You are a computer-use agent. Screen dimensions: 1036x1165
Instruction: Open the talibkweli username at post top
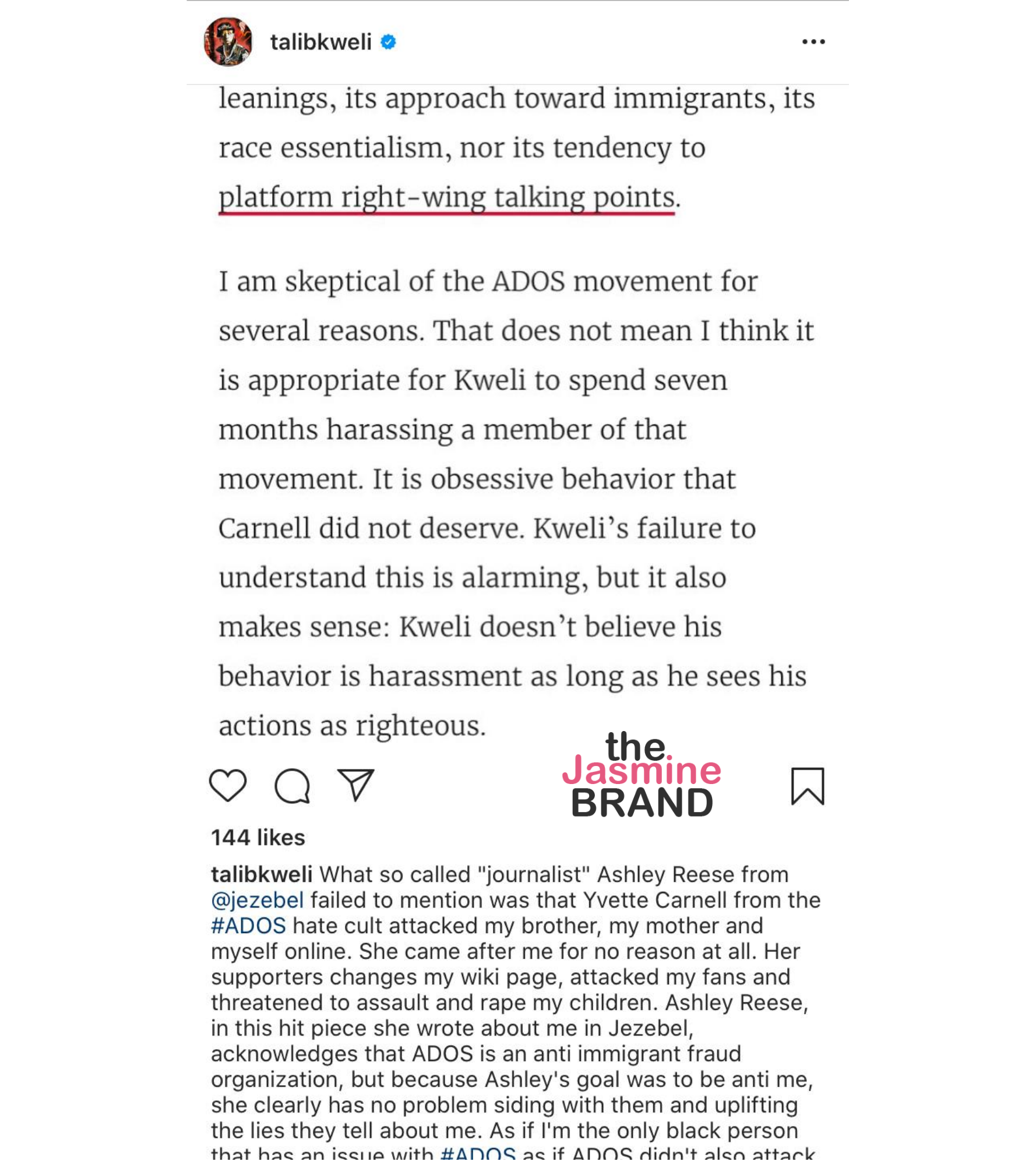pos(320,42)
